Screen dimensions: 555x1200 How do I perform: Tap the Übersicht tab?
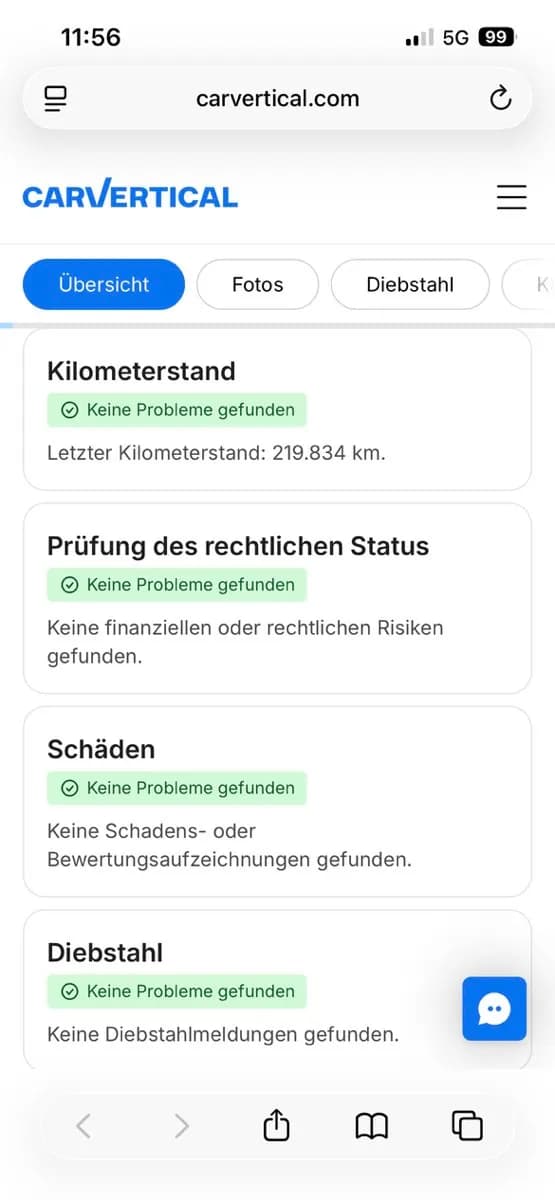pos(104,284)
